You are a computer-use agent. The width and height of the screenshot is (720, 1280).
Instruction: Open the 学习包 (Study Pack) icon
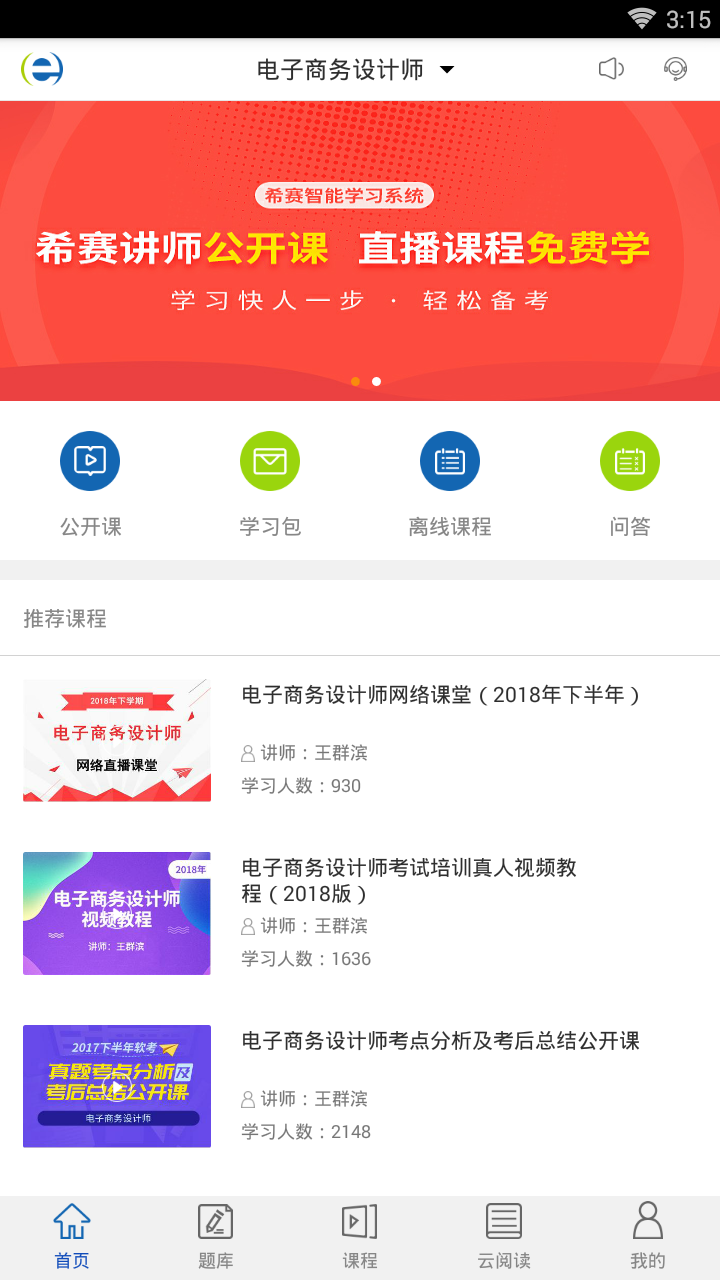coord(270,461)
